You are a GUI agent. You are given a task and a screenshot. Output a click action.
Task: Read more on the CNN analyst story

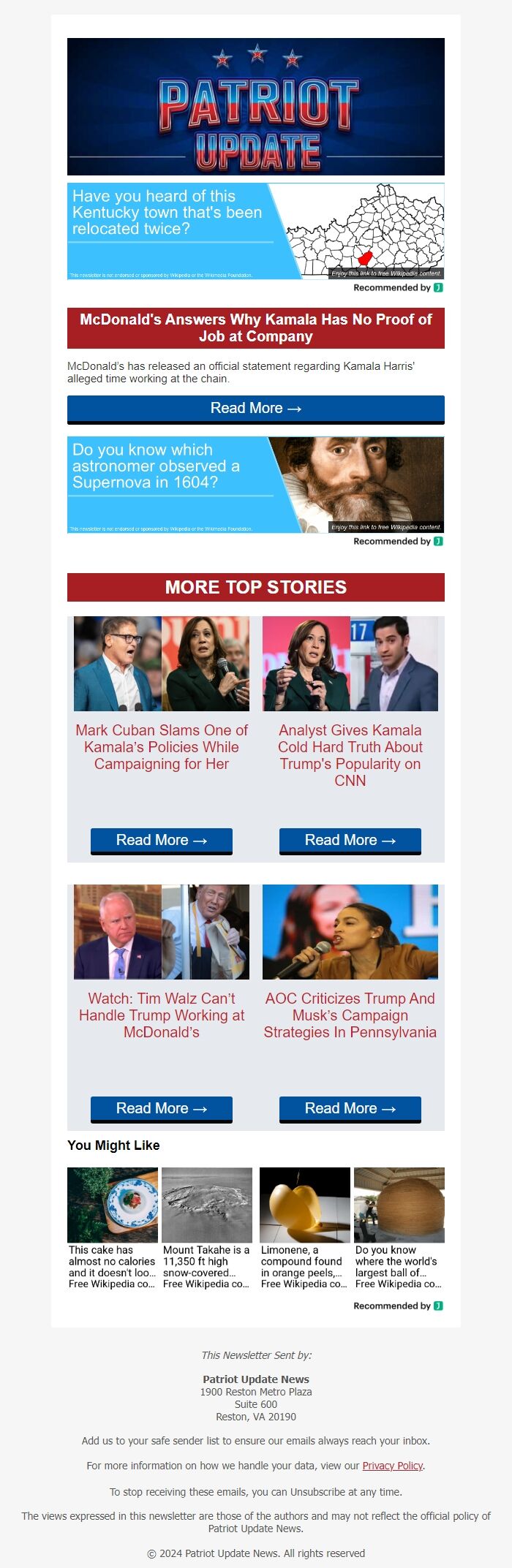tap(350, 841)
